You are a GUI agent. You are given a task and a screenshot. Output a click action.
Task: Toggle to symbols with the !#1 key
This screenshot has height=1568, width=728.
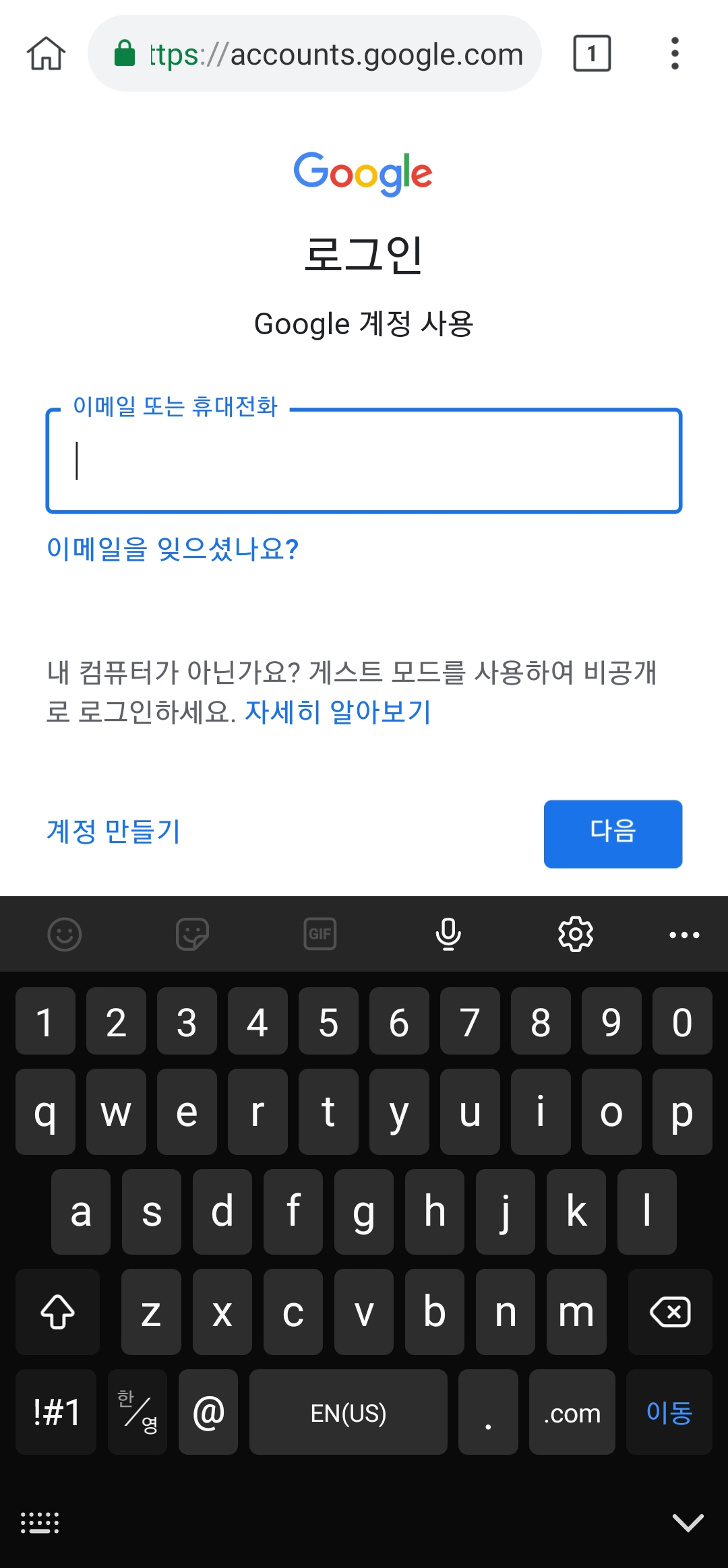pyautogui.click(x=55, y=1412)
